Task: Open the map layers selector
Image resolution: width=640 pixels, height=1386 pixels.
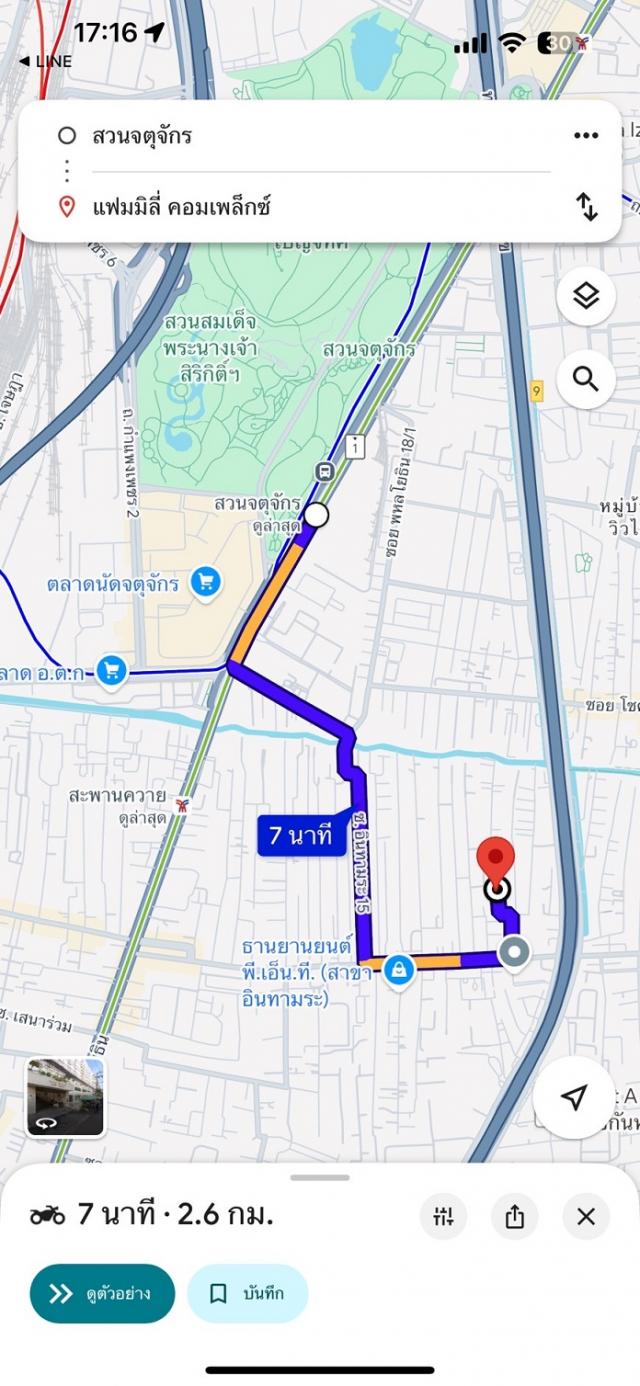Action: (x=585, y=296)
